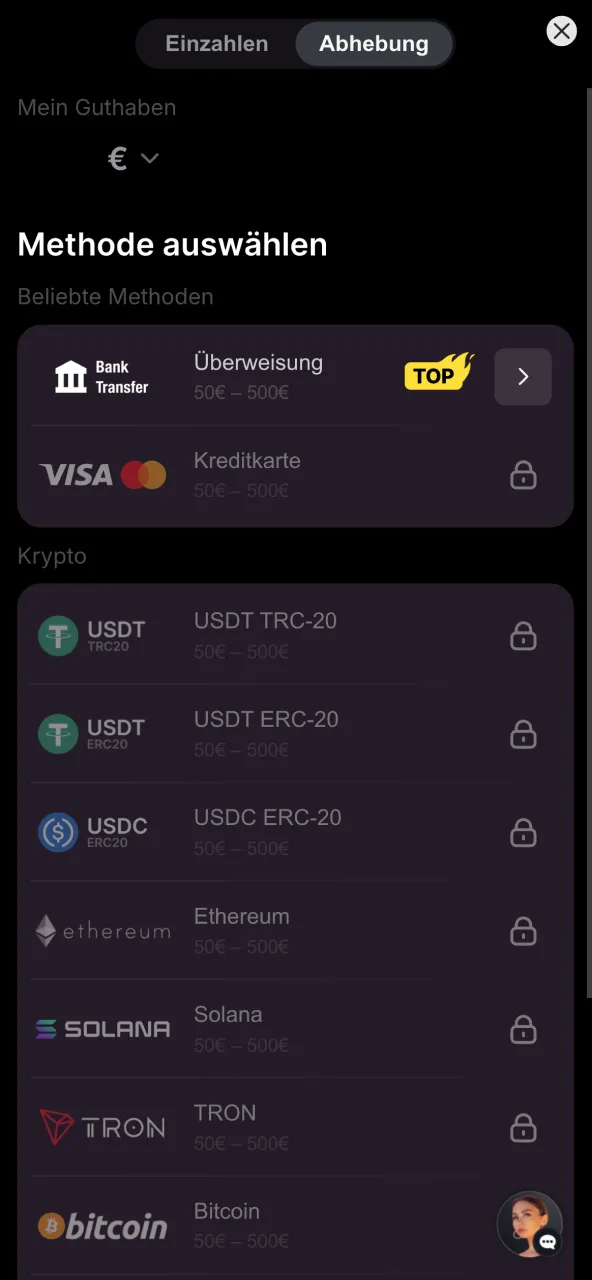Select USDT ERC-20 method
The height and width of the screenshot is (1280, 592).
pyautogui.click(x=295, y=734)
